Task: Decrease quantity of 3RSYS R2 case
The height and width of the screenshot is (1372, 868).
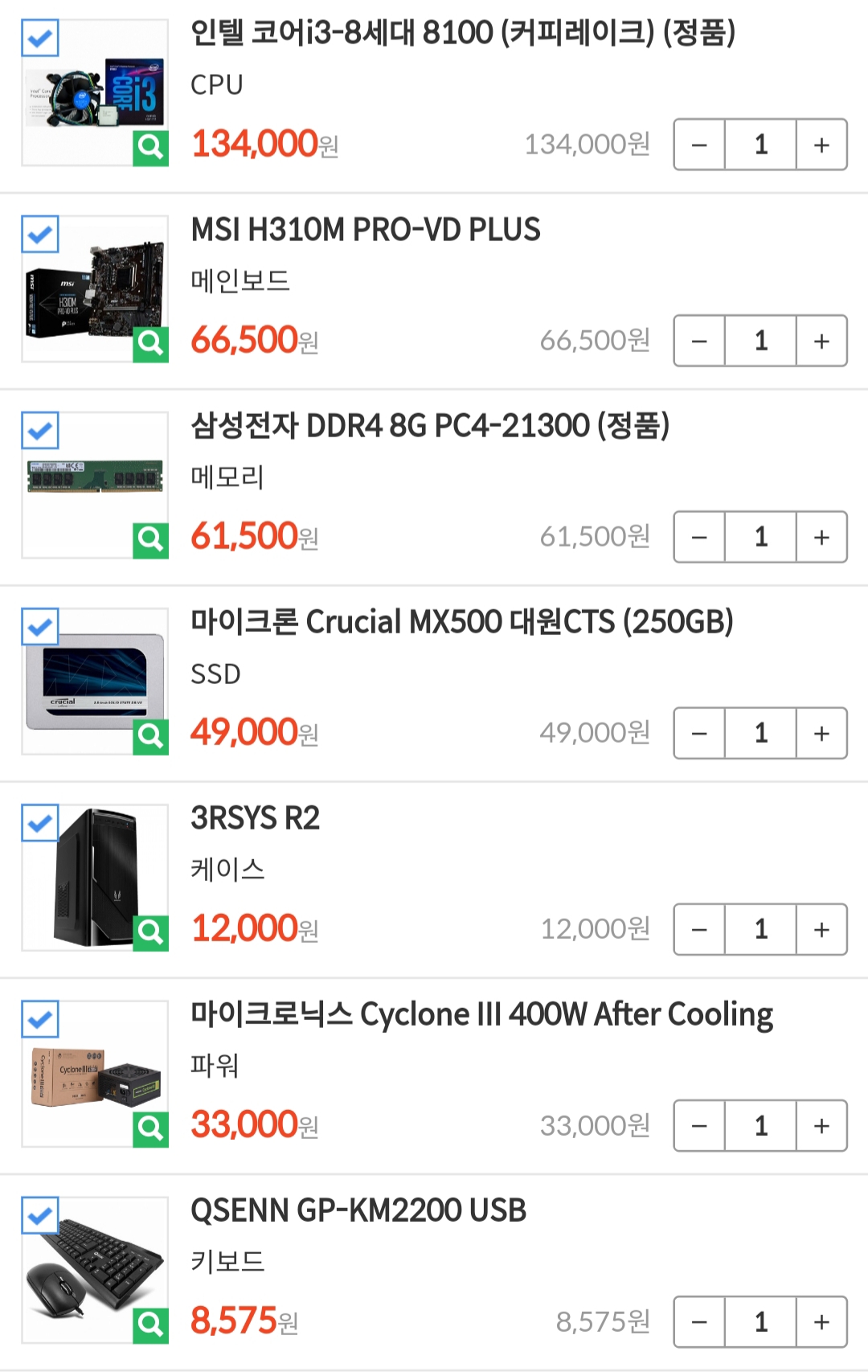Action: pos(699,929)
